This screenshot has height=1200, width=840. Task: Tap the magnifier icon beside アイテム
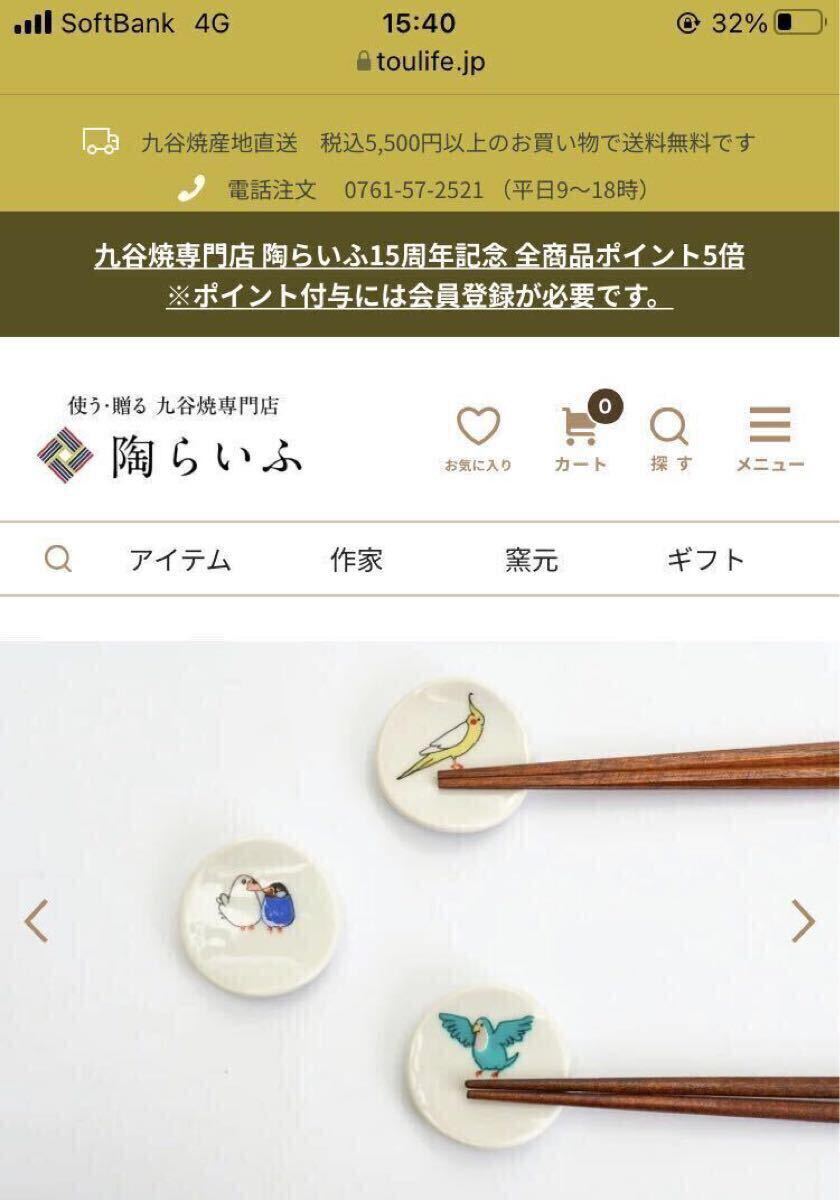[x=59, y=560]
